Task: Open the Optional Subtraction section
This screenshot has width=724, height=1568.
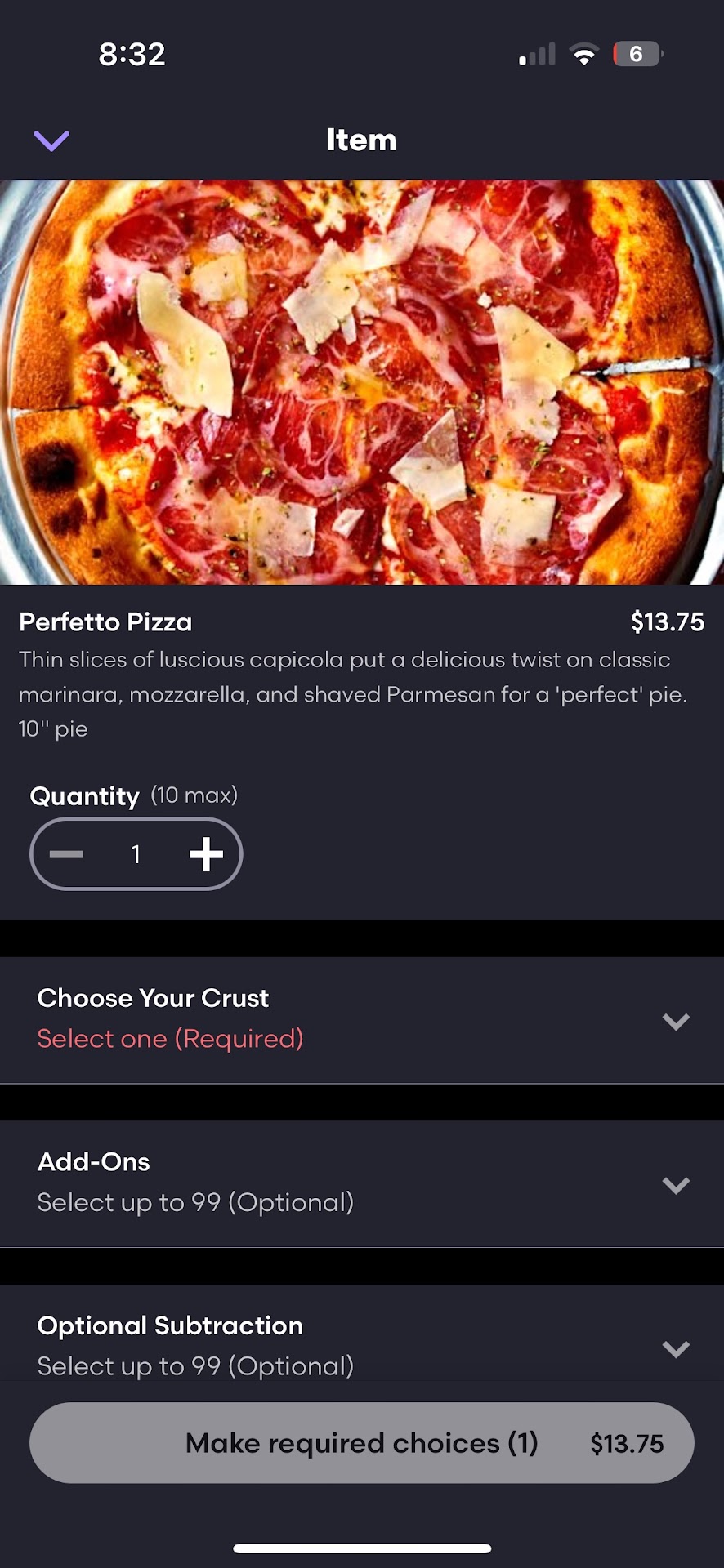Action: point(675,1348)
